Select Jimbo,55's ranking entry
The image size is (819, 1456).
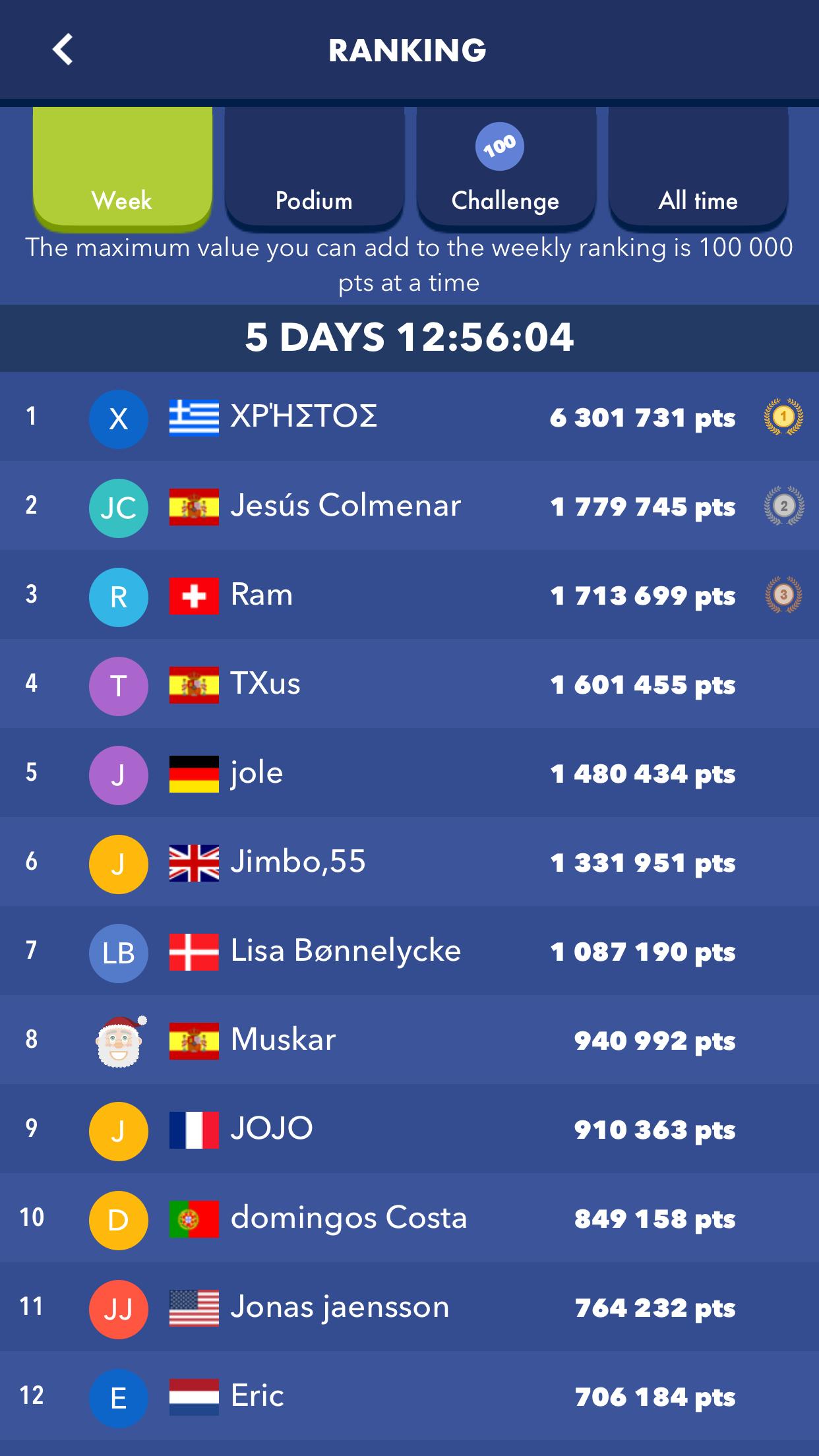click(x=409, y=862)
